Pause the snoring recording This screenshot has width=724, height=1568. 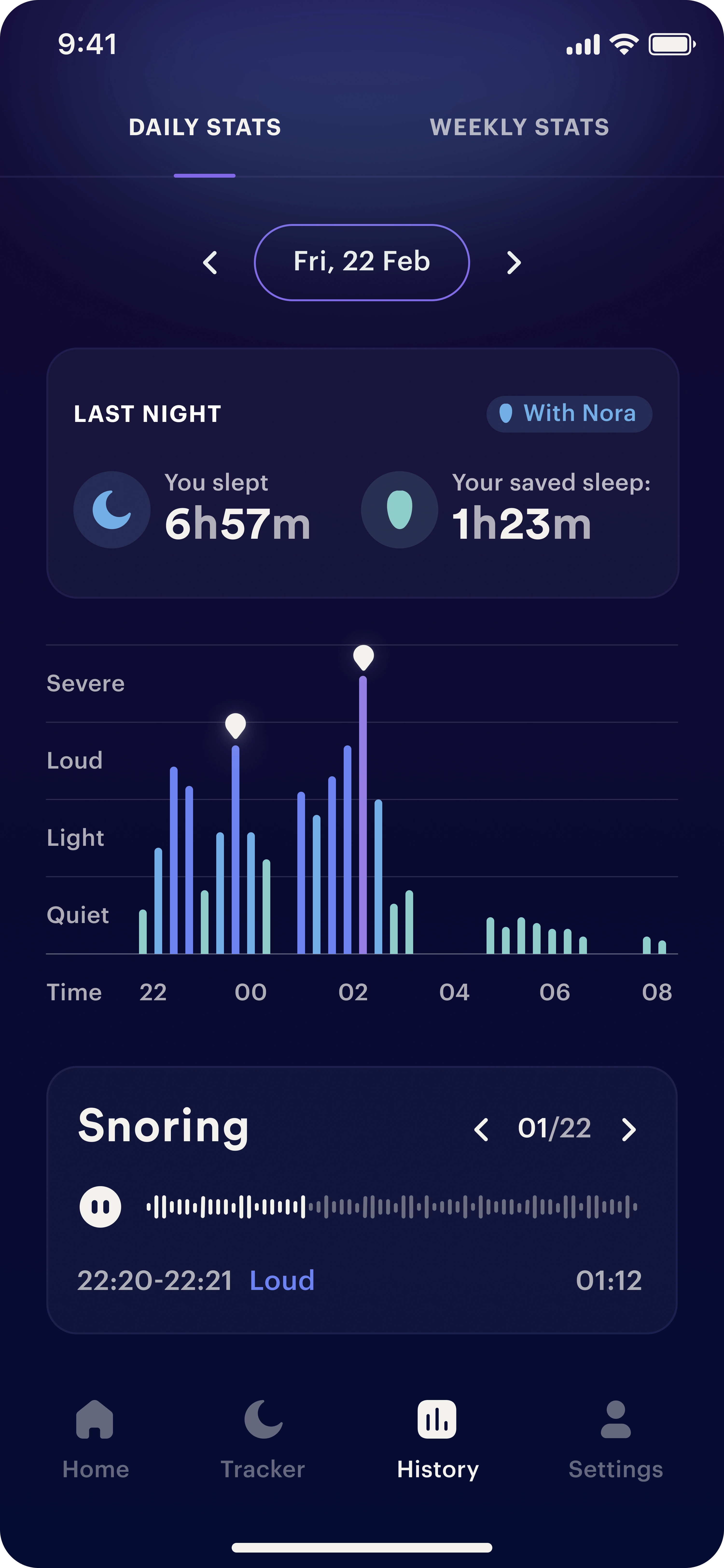100,1206
